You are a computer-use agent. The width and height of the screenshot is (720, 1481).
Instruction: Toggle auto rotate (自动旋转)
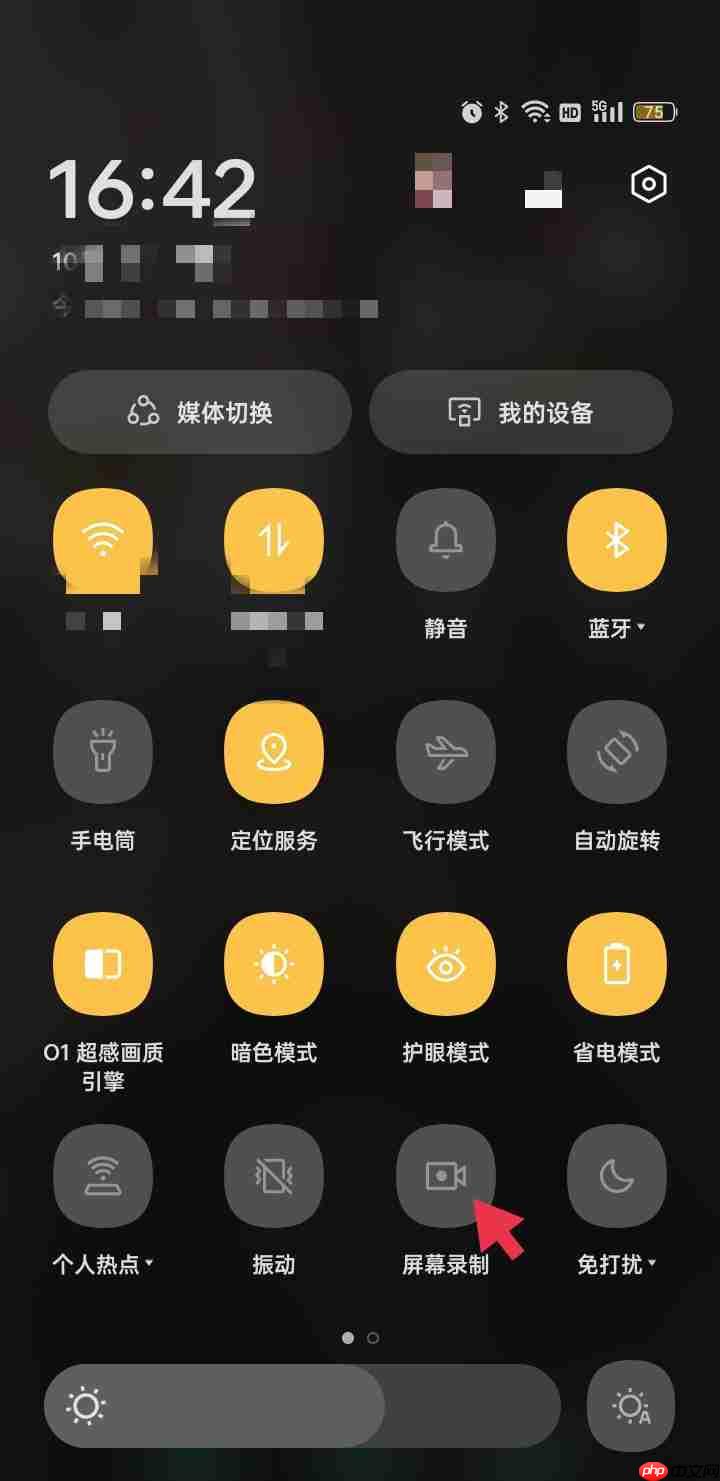(x=616, y=752)
